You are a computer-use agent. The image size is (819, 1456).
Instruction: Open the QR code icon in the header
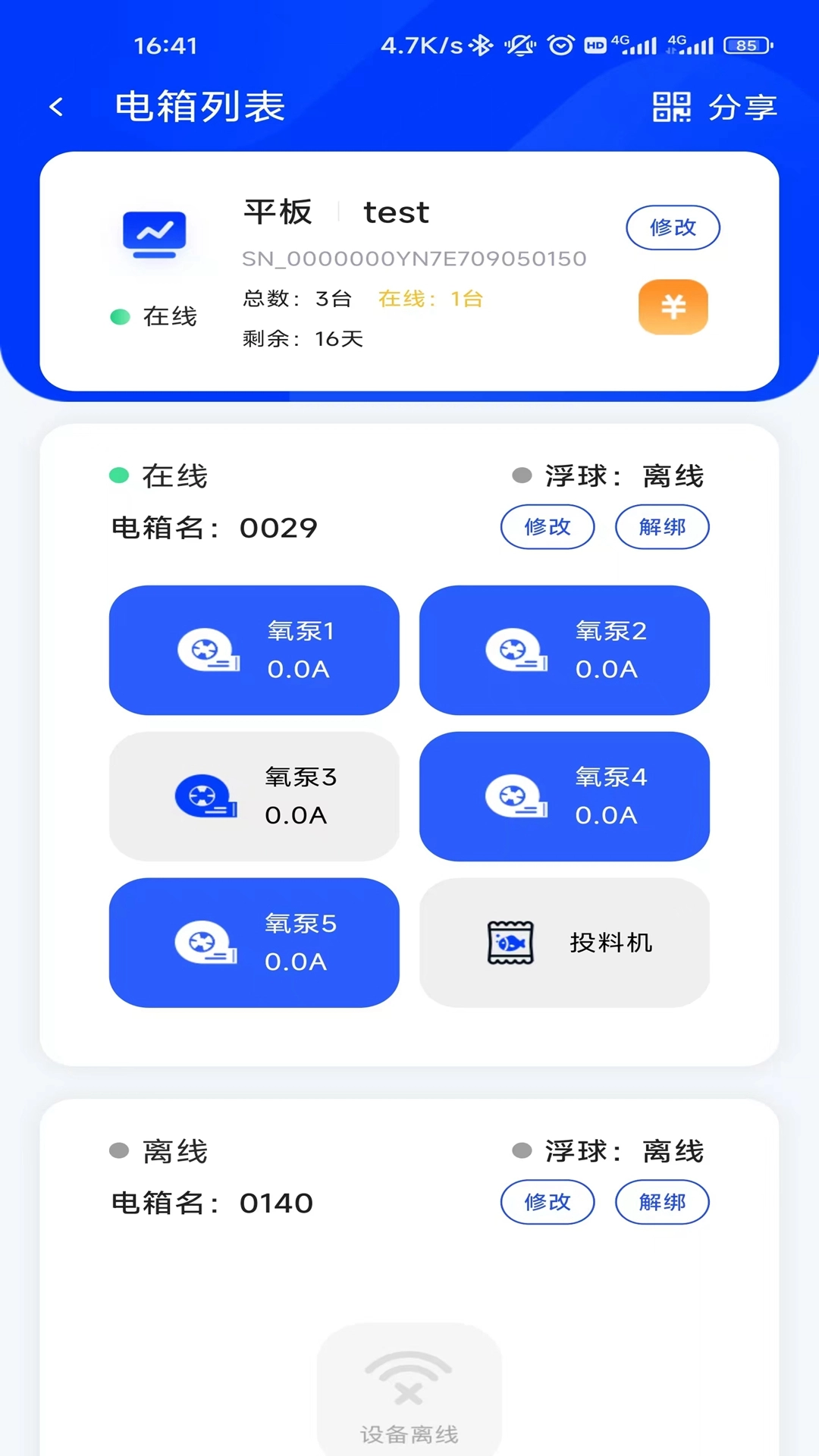click(x=672, y=106)
